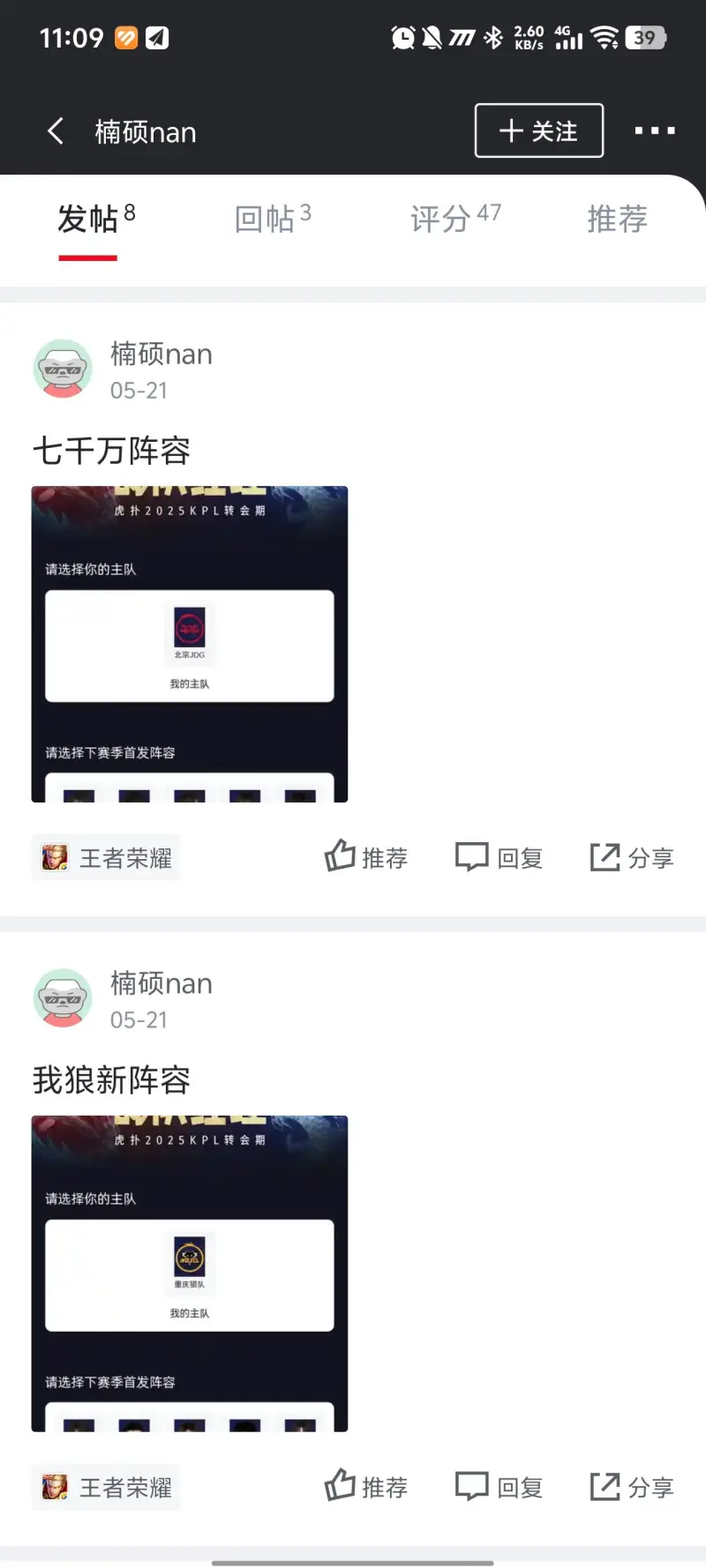706x1568 pixels.
Task: Share the 七千万阵容 post
Action: point(631,857)
